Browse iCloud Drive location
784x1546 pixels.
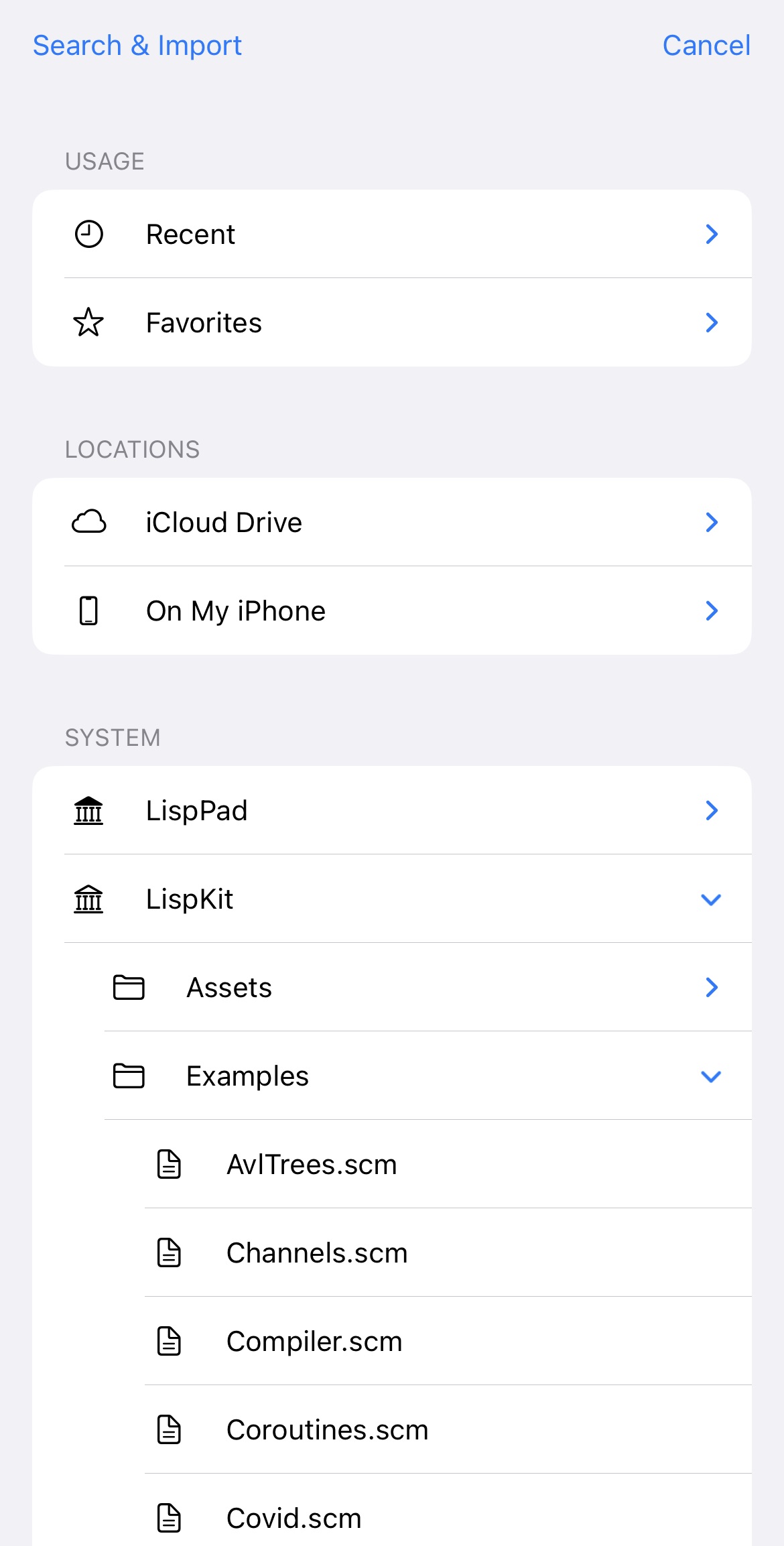pyautogui.click(x=391, y=523)
